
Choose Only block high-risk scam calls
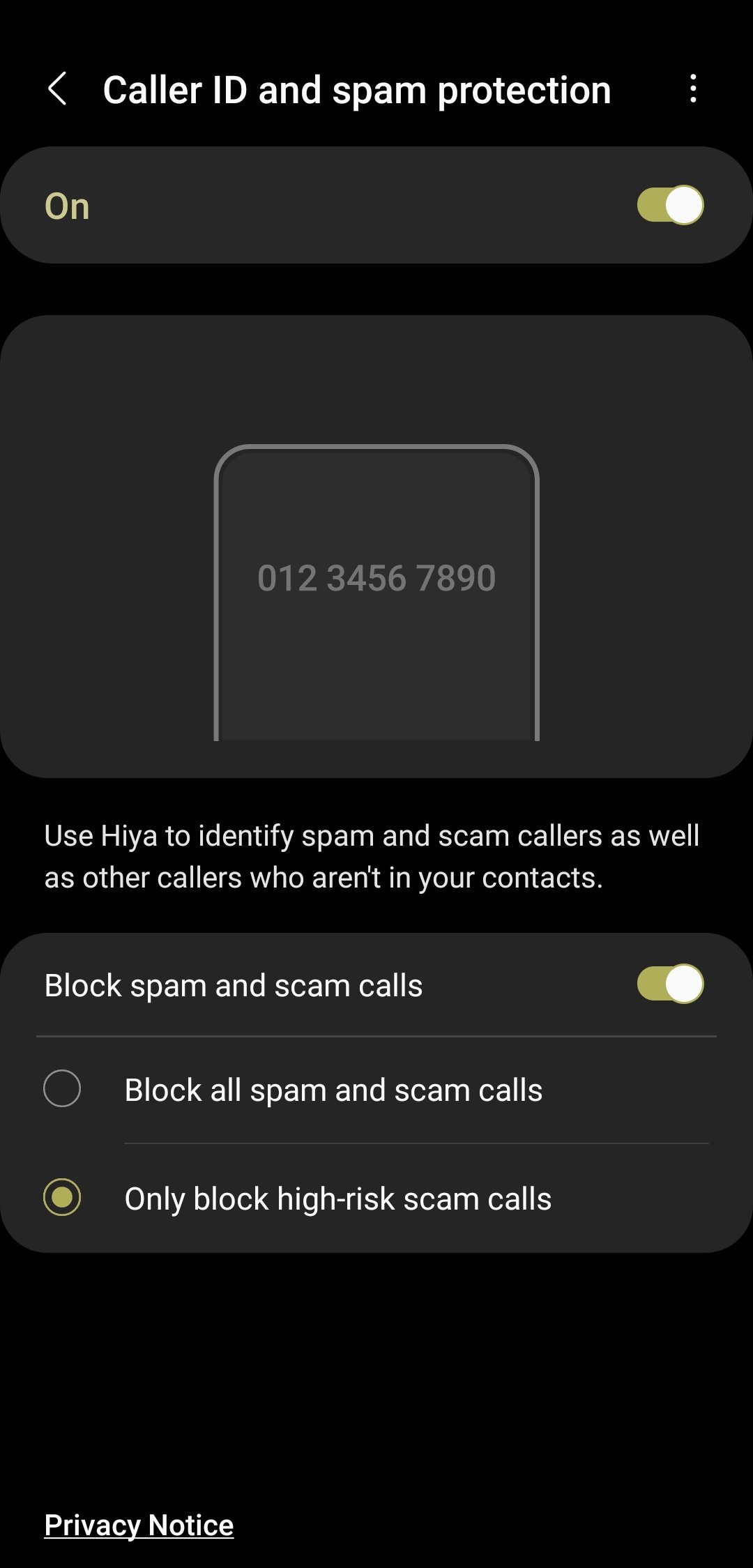(x=63, y=1197)
